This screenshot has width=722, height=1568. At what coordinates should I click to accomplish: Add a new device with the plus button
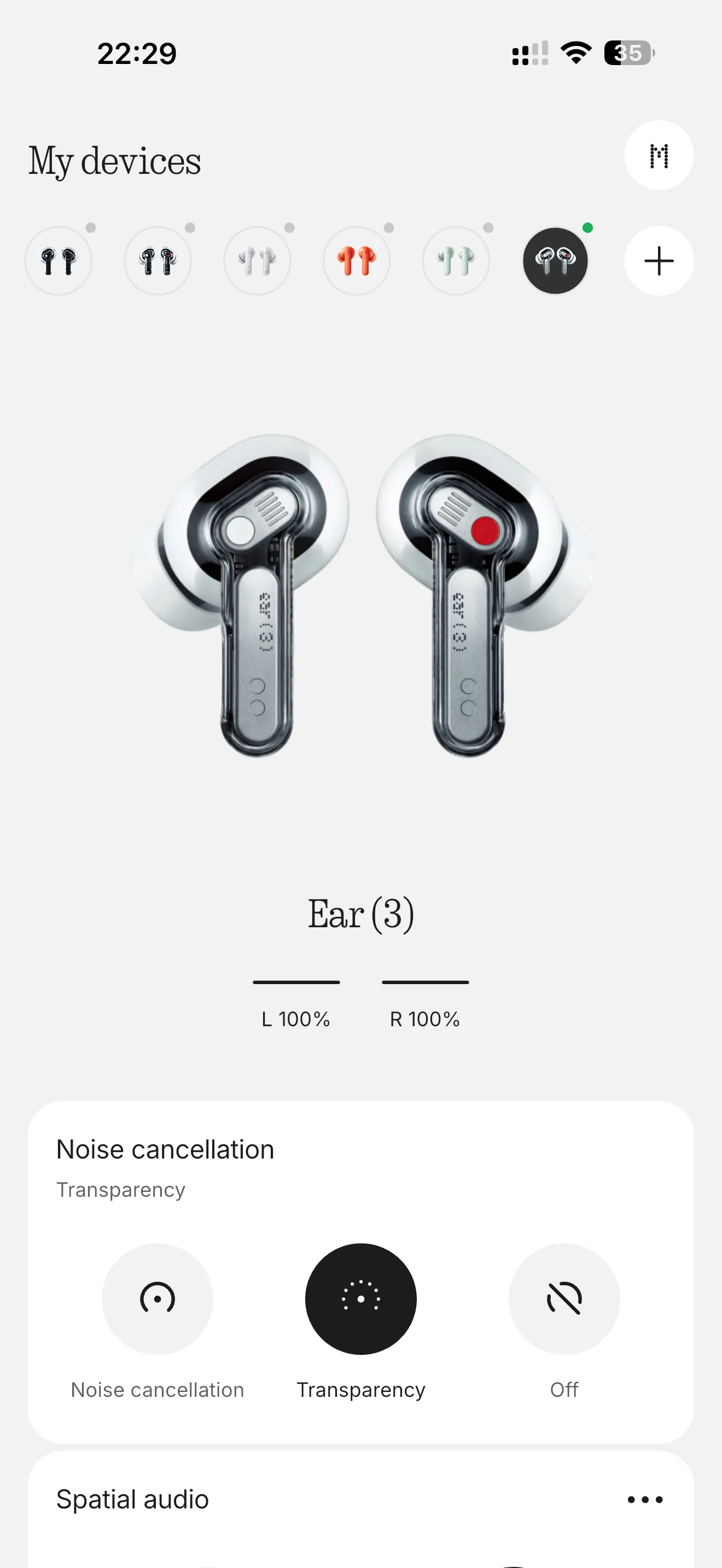[659, 261]
